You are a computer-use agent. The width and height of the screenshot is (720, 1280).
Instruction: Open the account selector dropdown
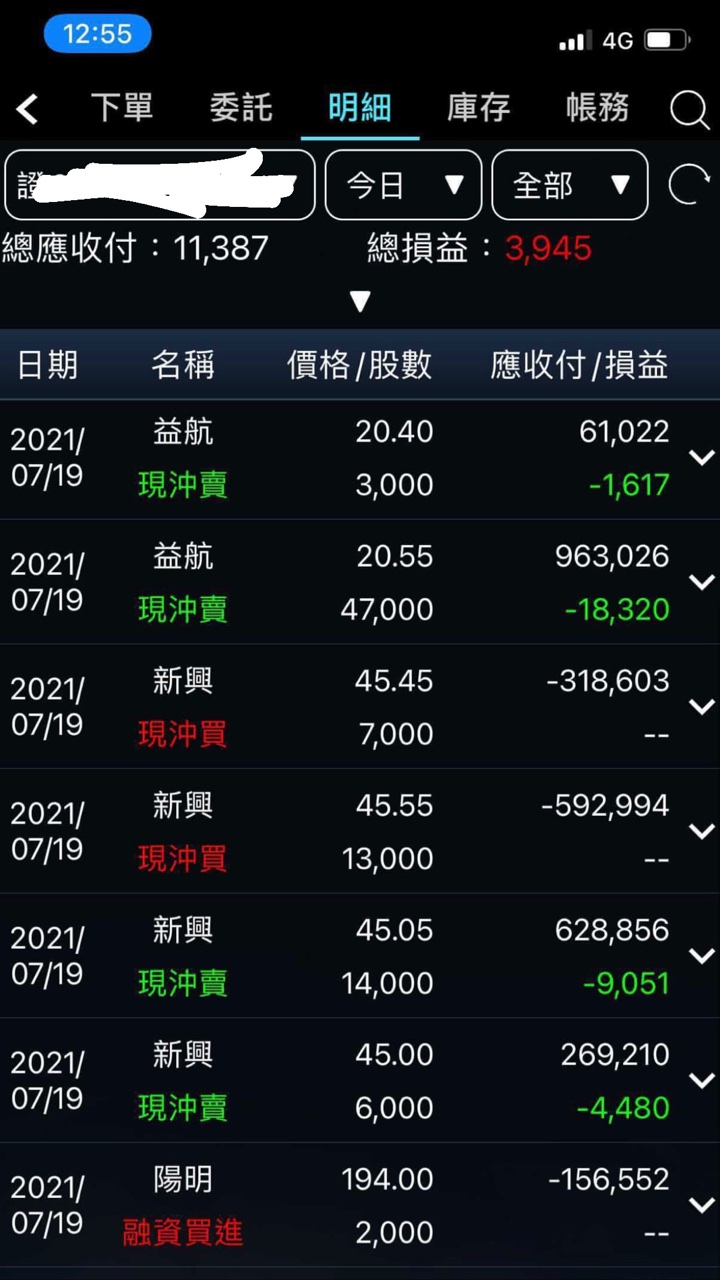[x=160, y=185]
